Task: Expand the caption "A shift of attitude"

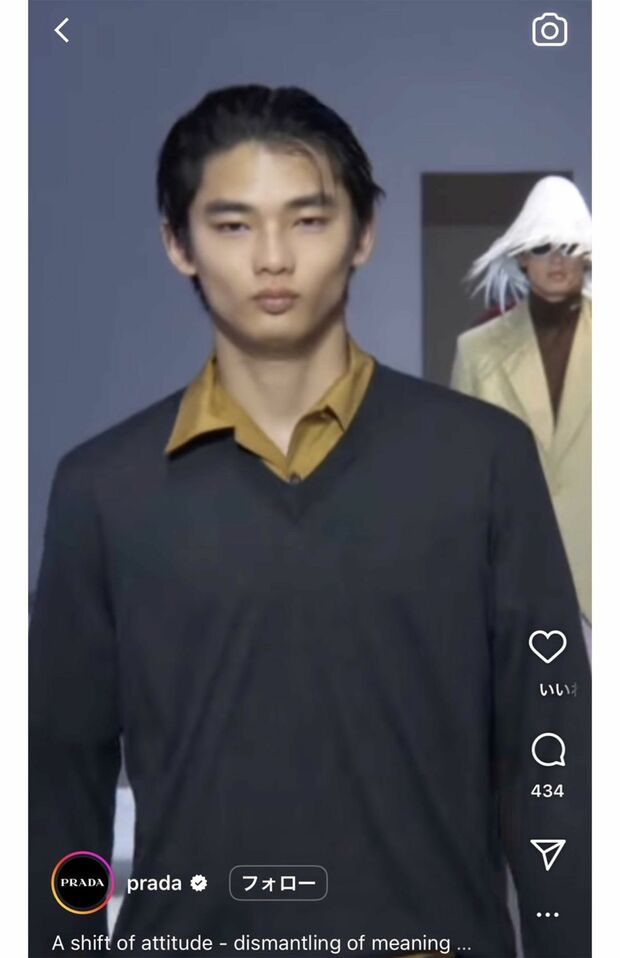Action: 261,942
